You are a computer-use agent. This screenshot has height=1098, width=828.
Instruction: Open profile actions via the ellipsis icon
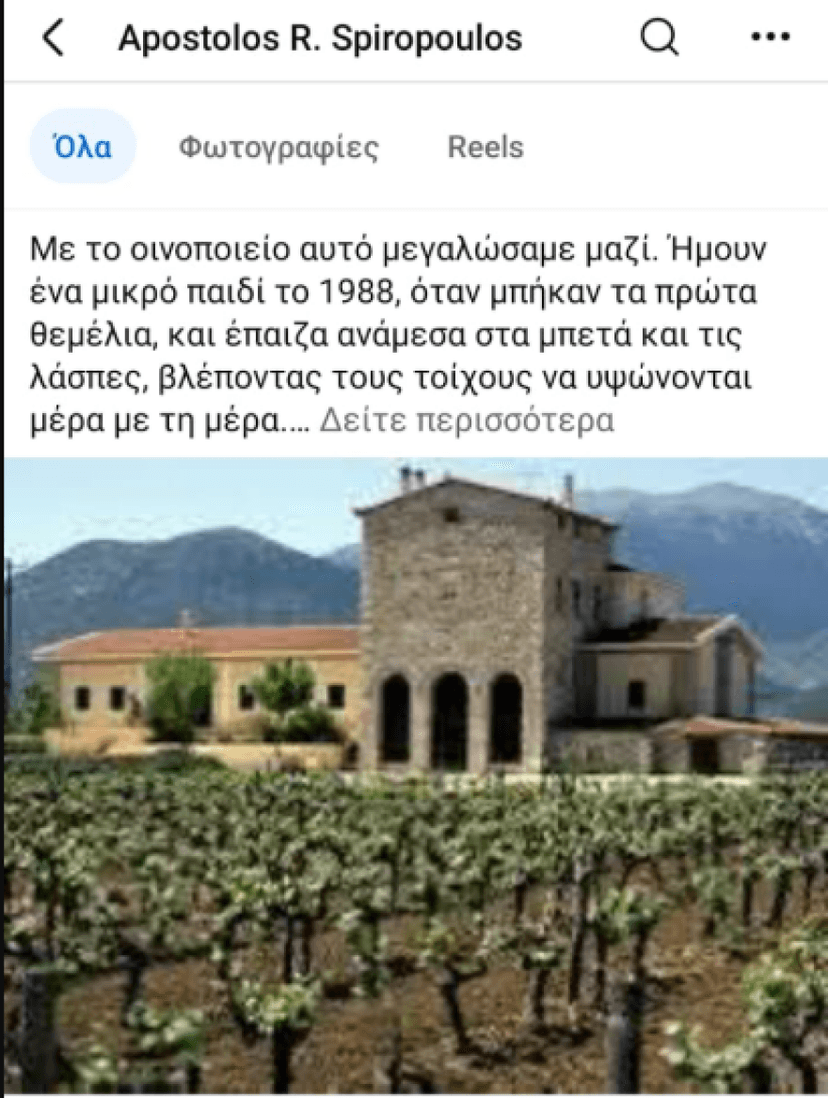768,37
